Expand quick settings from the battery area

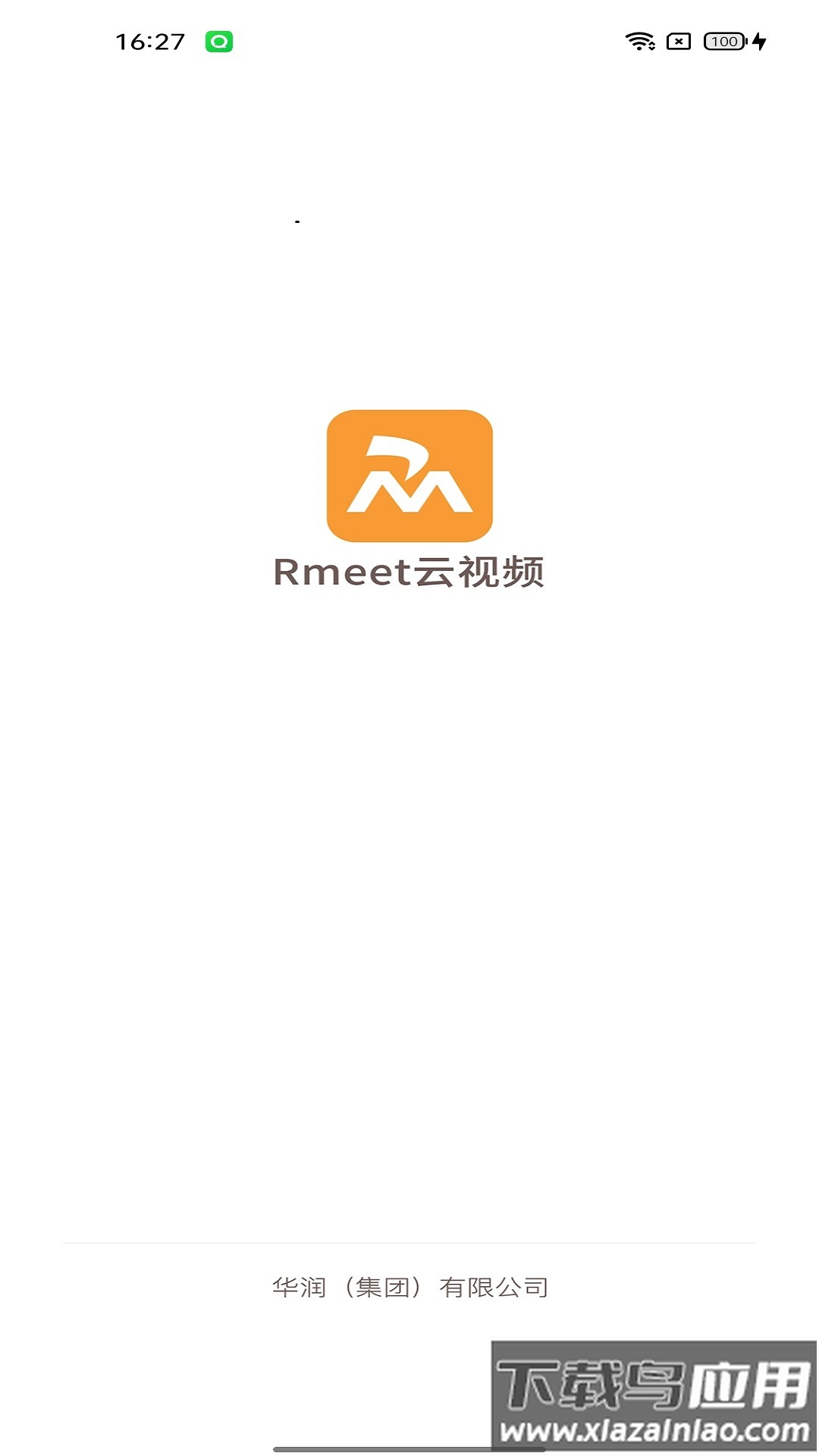(x=723, y=42)
